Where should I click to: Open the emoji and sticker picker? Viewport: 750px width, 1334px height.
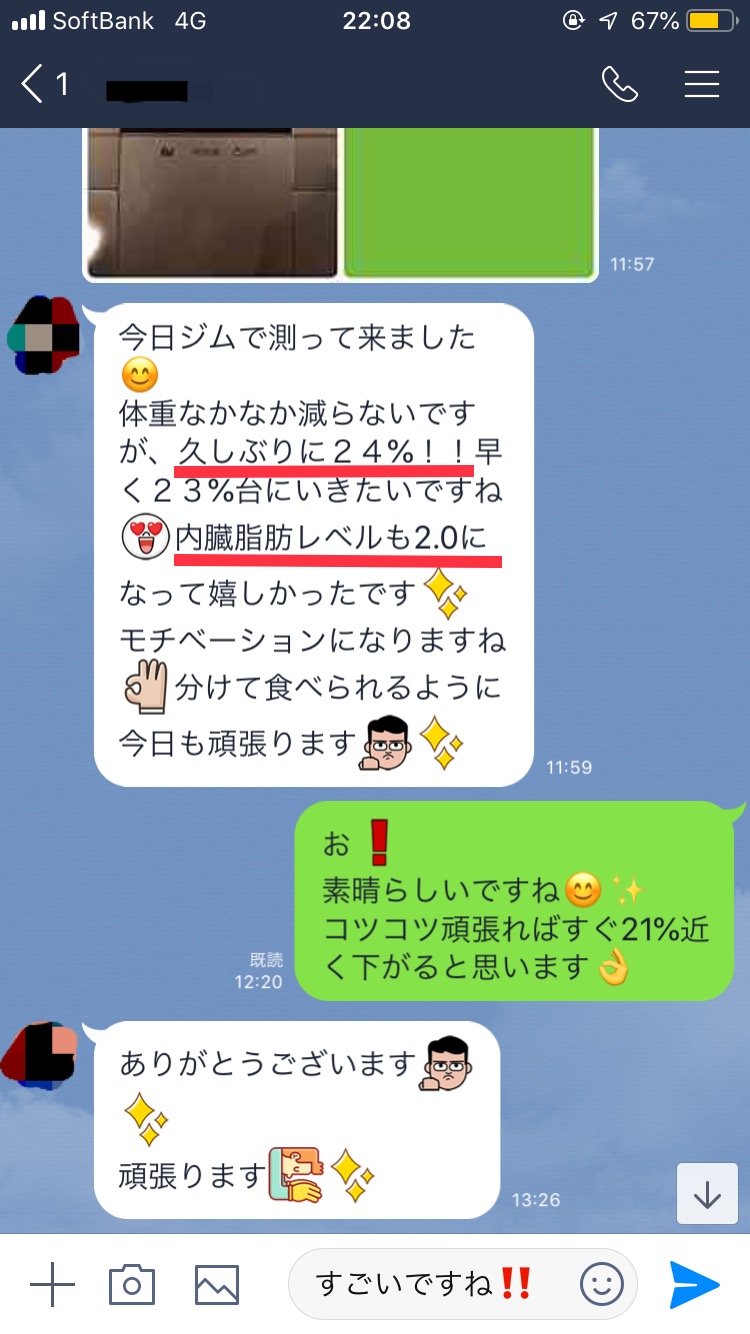601,1284
